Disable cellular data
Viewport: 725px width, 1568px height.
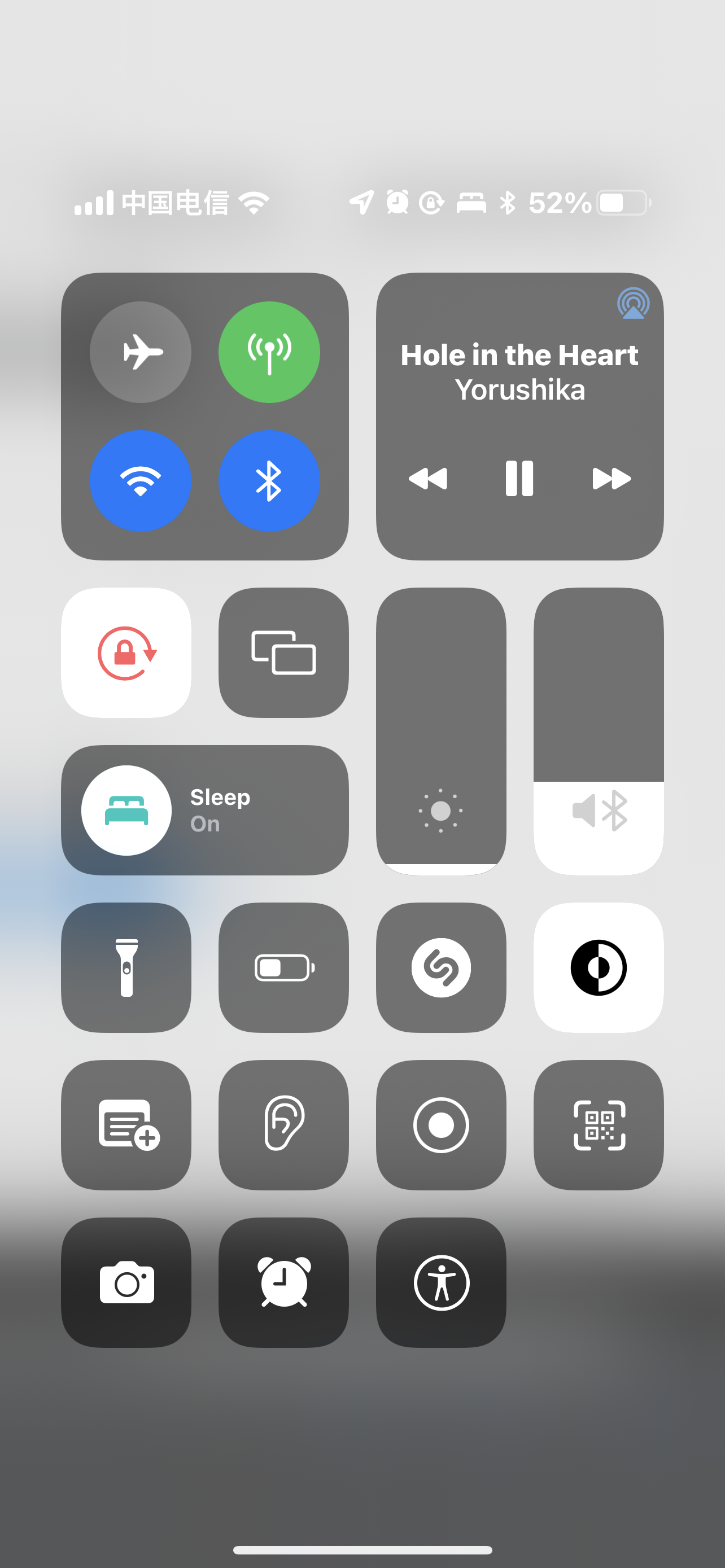[x=269, y=352]
